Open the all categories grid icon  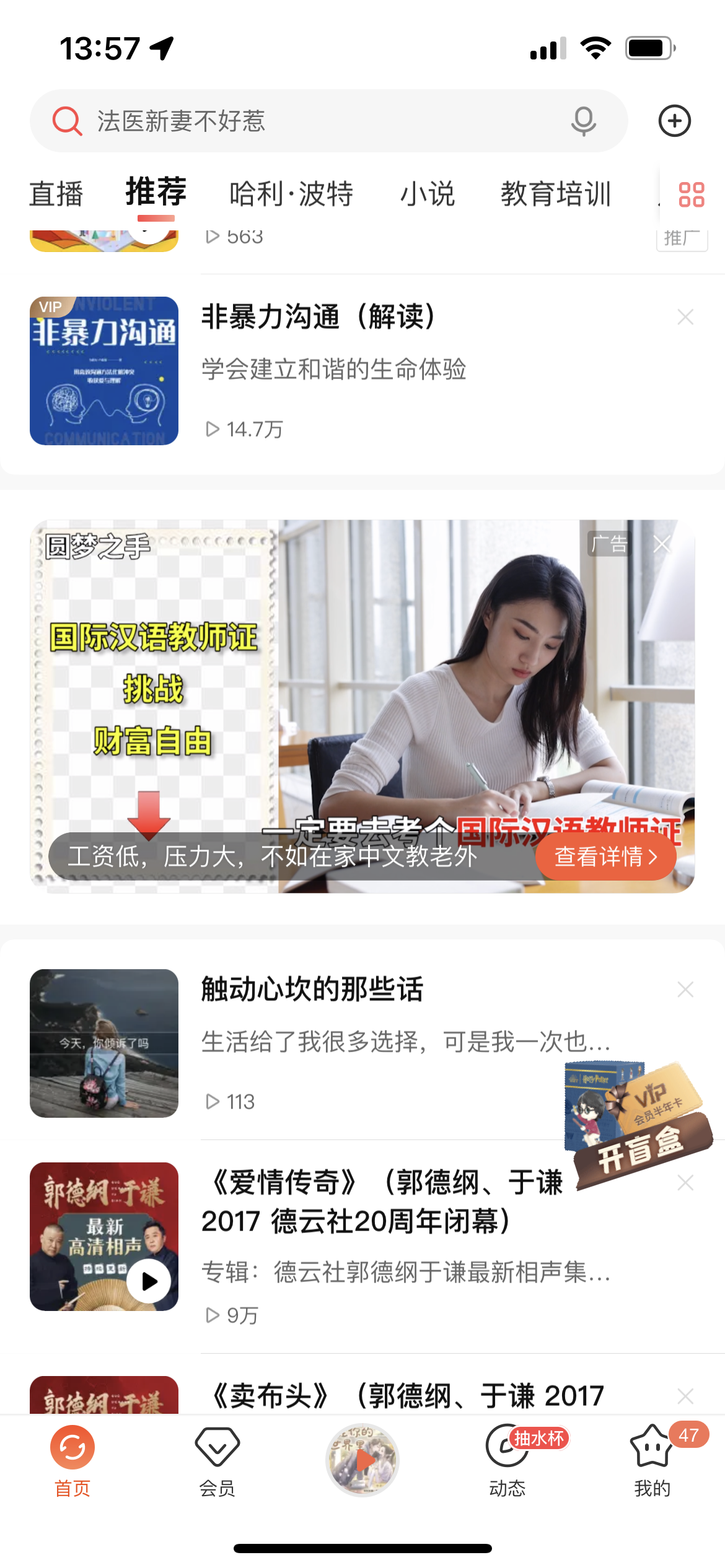692,194
